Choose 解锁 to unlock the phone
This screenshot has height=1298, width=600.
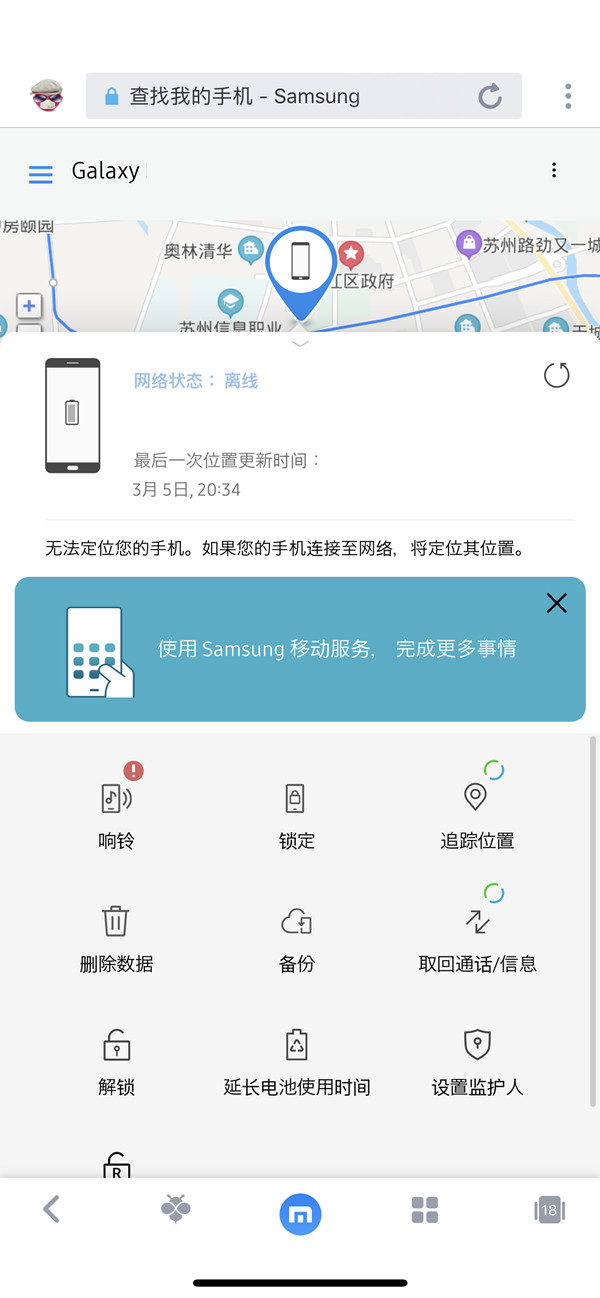click(x=116, y=1060)
